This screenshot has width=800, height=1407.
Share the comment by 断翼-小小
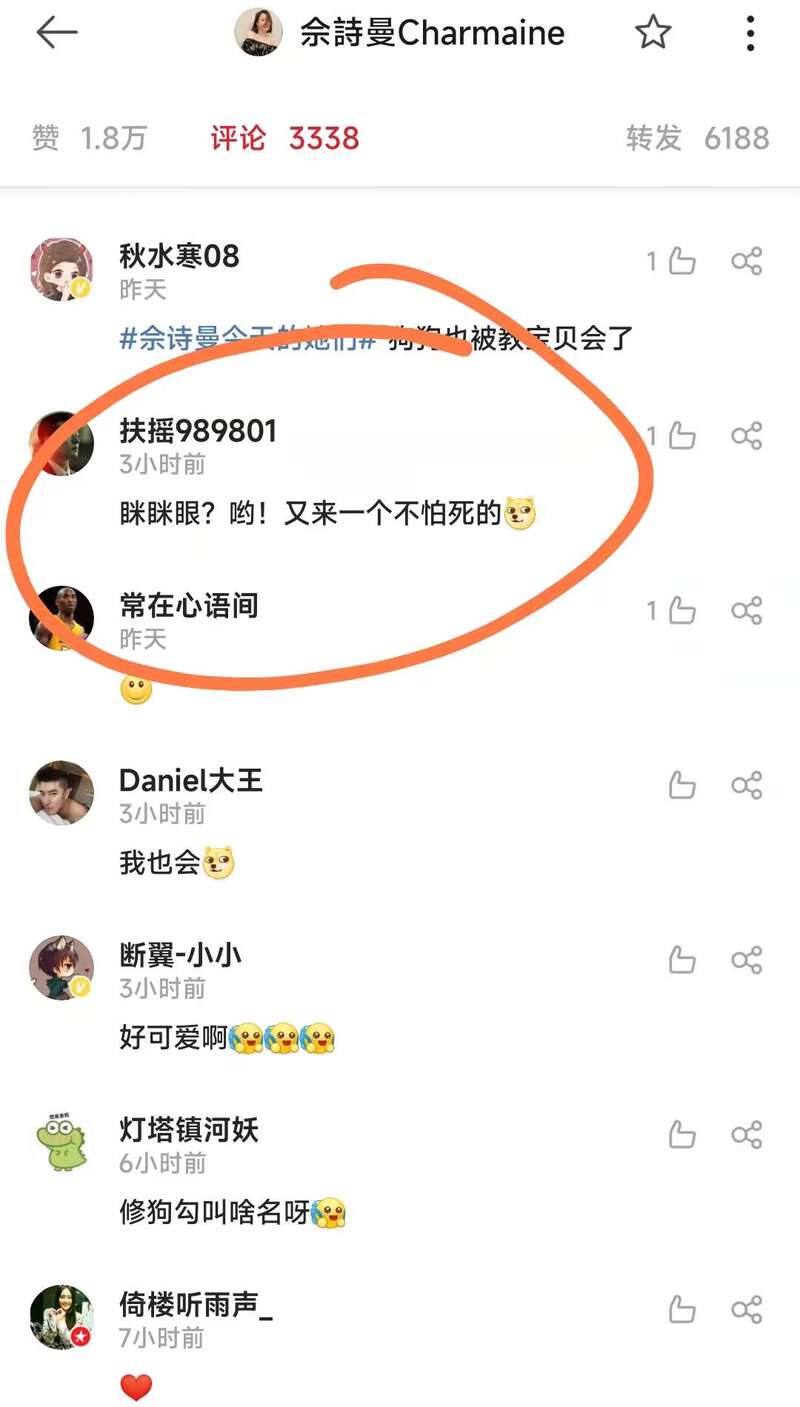coord(746,960)
